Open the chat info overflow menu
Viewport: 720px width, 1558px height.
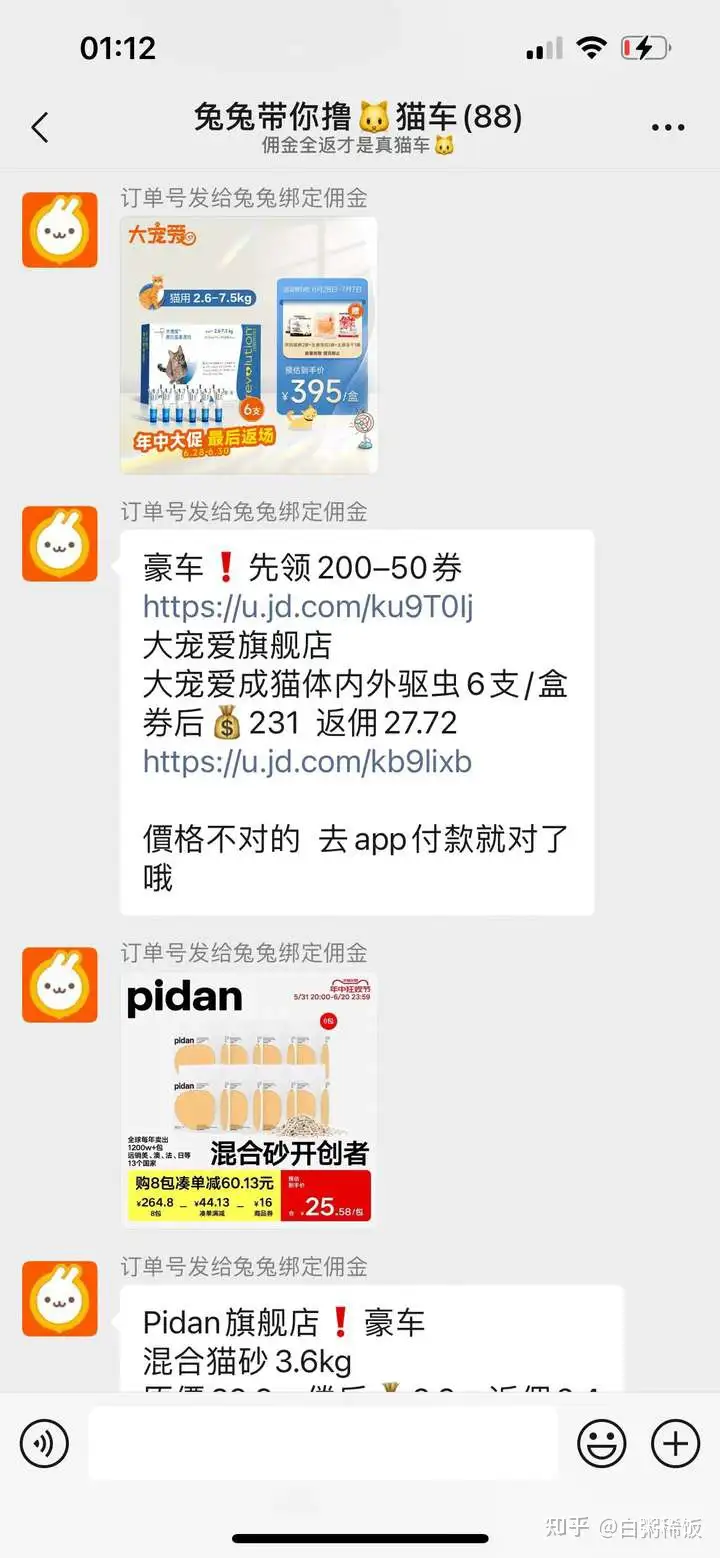667,127
